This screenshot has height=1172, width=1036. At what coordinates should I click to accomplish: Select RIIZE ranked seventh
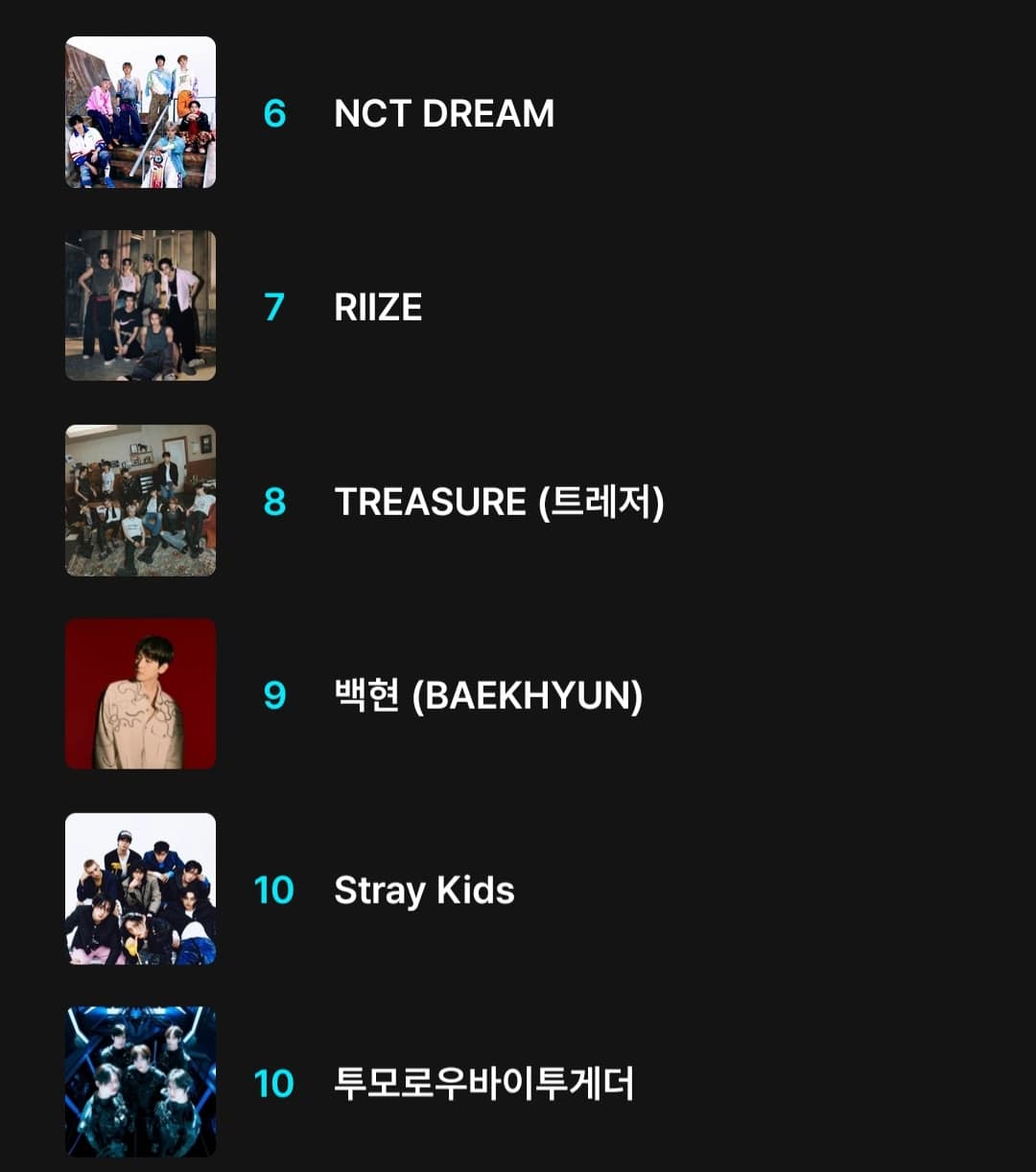coord(378,307)
